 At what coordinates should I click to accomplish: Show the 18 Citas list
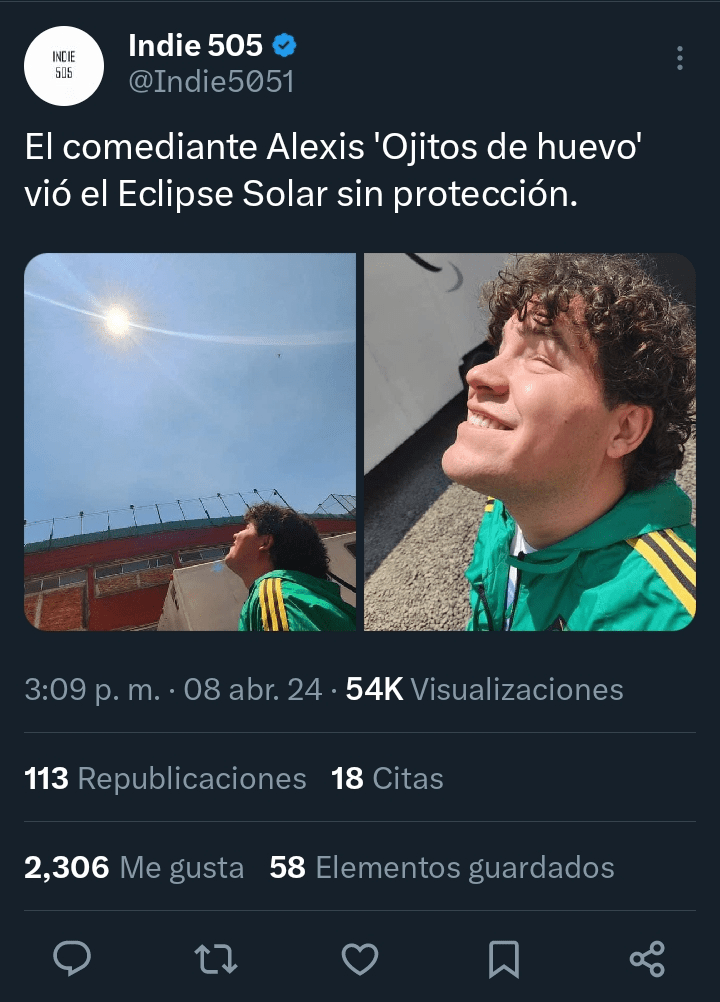pos(387,779)
